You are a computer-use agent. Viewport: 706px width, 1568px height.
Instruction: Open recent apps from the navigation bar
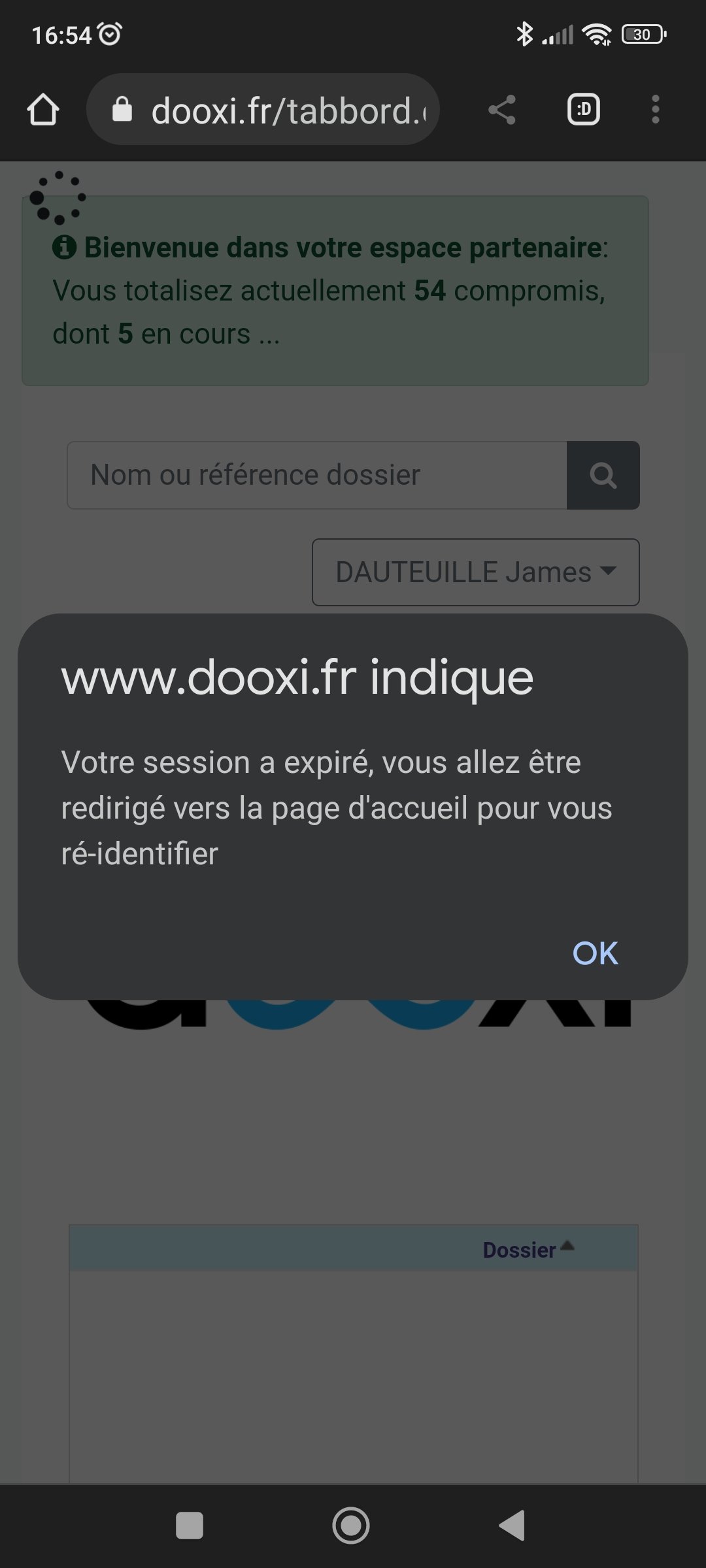(190, 1526)
